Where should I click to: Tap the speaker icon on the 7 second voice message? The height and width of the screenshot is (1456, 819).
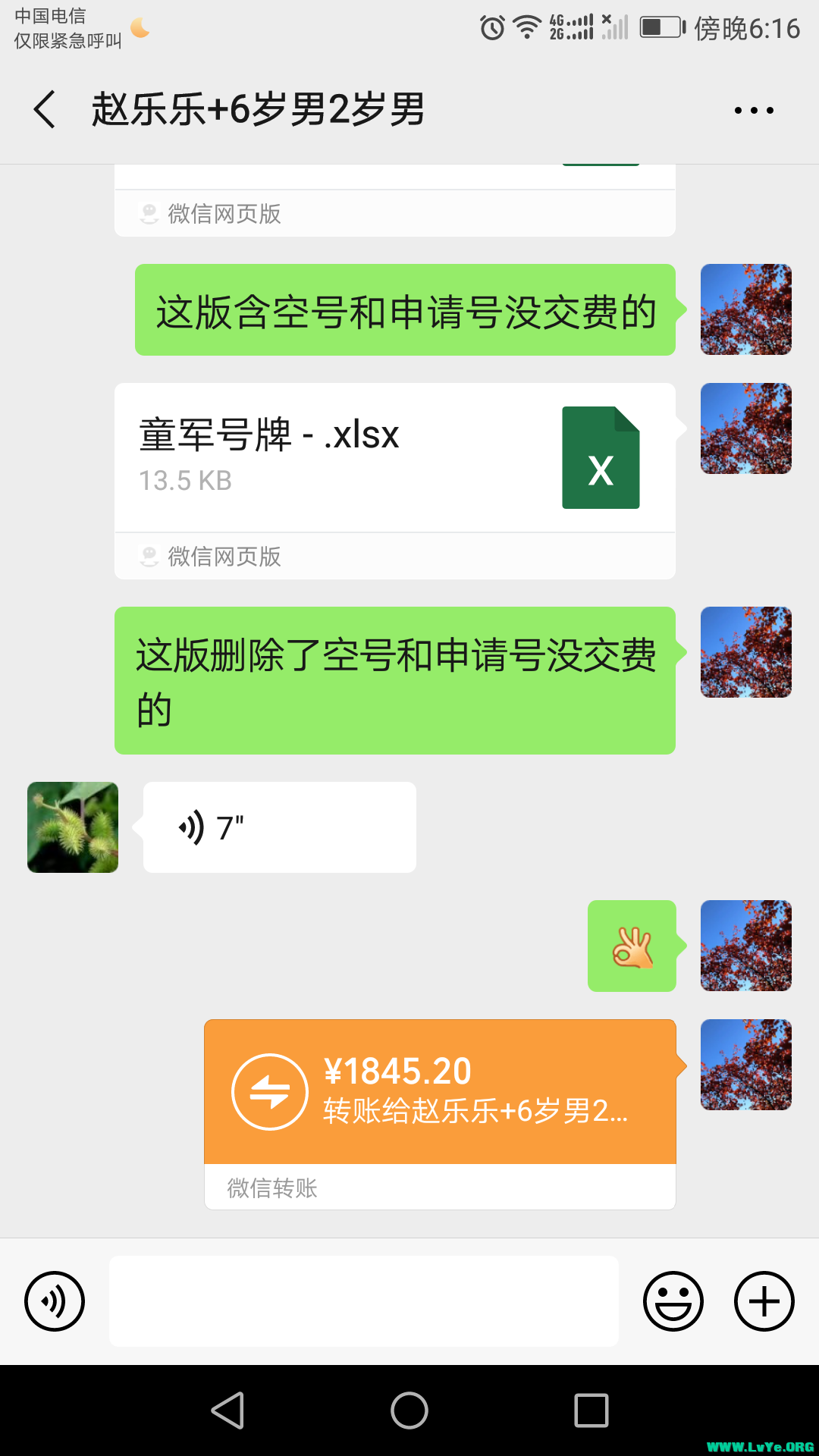point(192,827)
